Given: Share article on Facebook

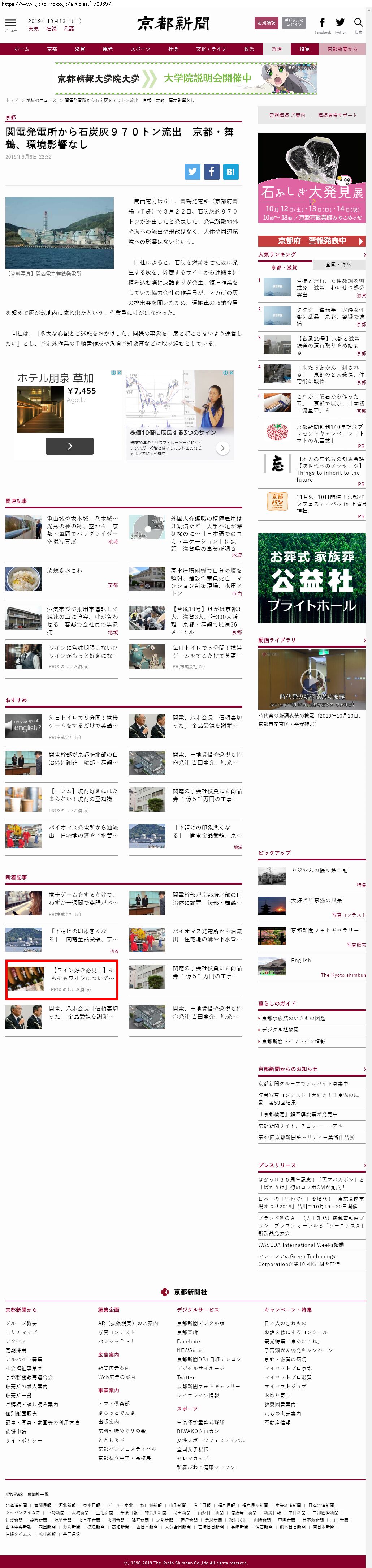Looking at the screenshot, I should 211,172.
